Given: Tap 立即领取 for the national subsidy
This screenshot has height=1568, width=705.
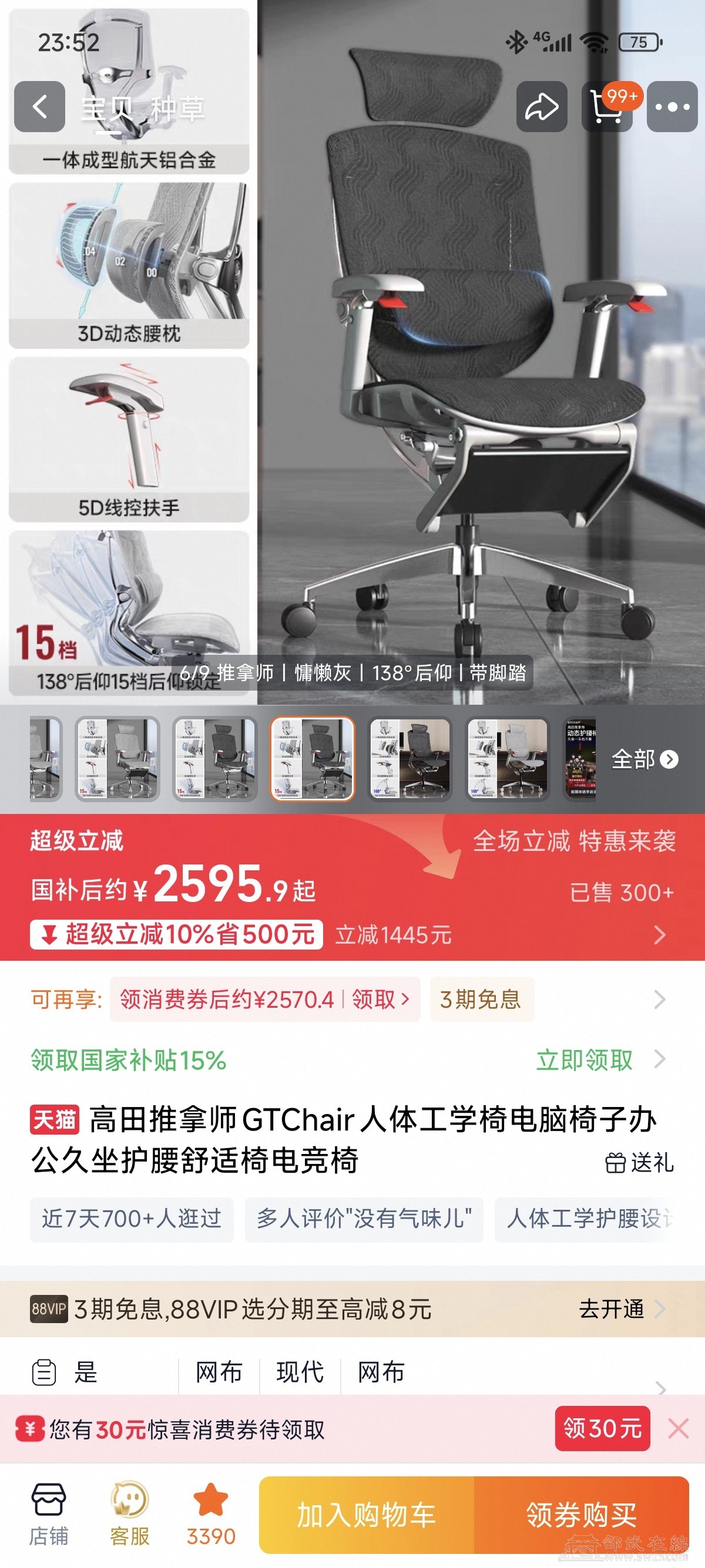Looking at the screenshot, I should (585, 1060).
